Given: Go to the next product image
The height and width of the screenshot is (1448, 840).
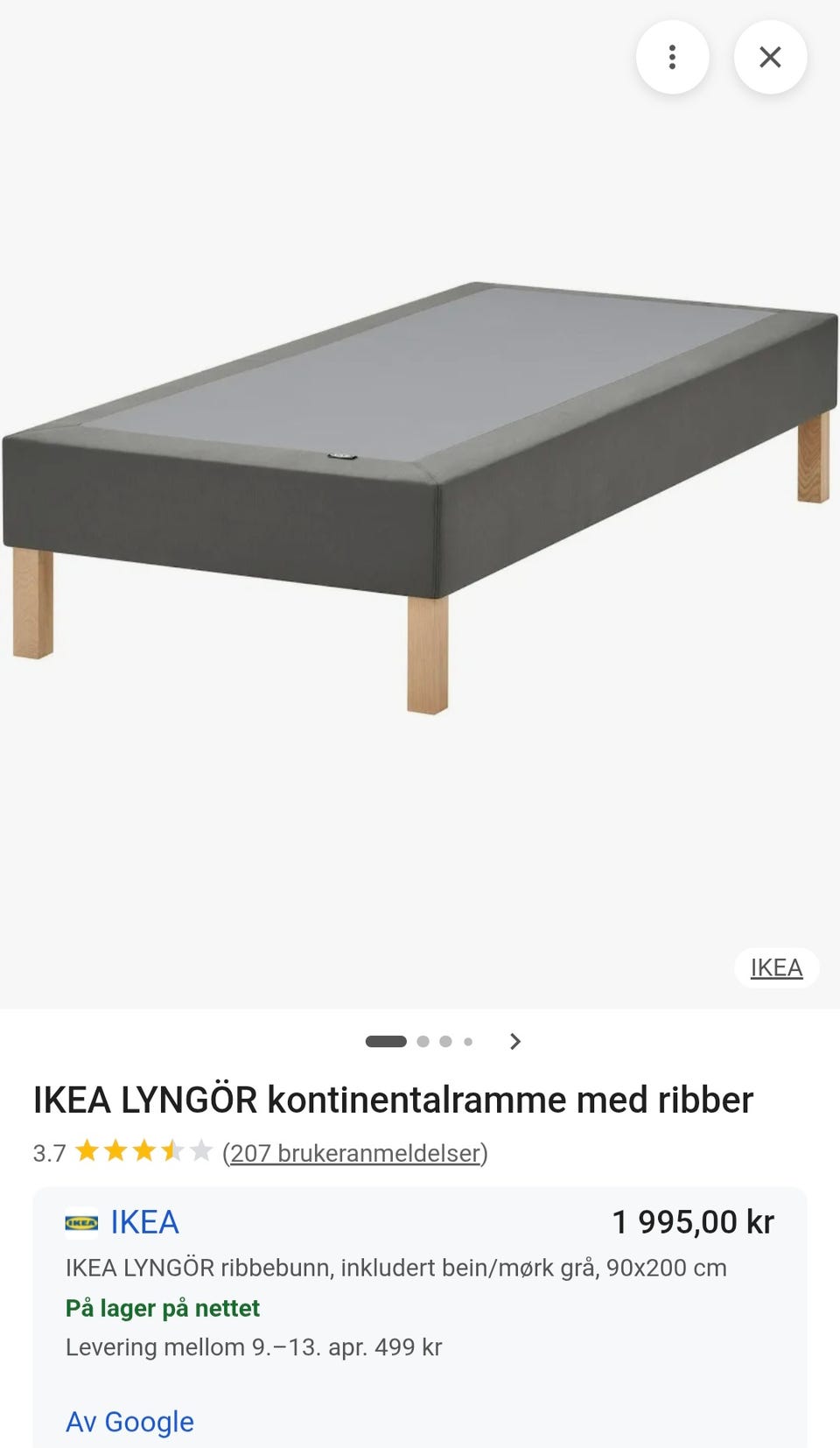Looking at the screenshot, I should click(515, 1041).
